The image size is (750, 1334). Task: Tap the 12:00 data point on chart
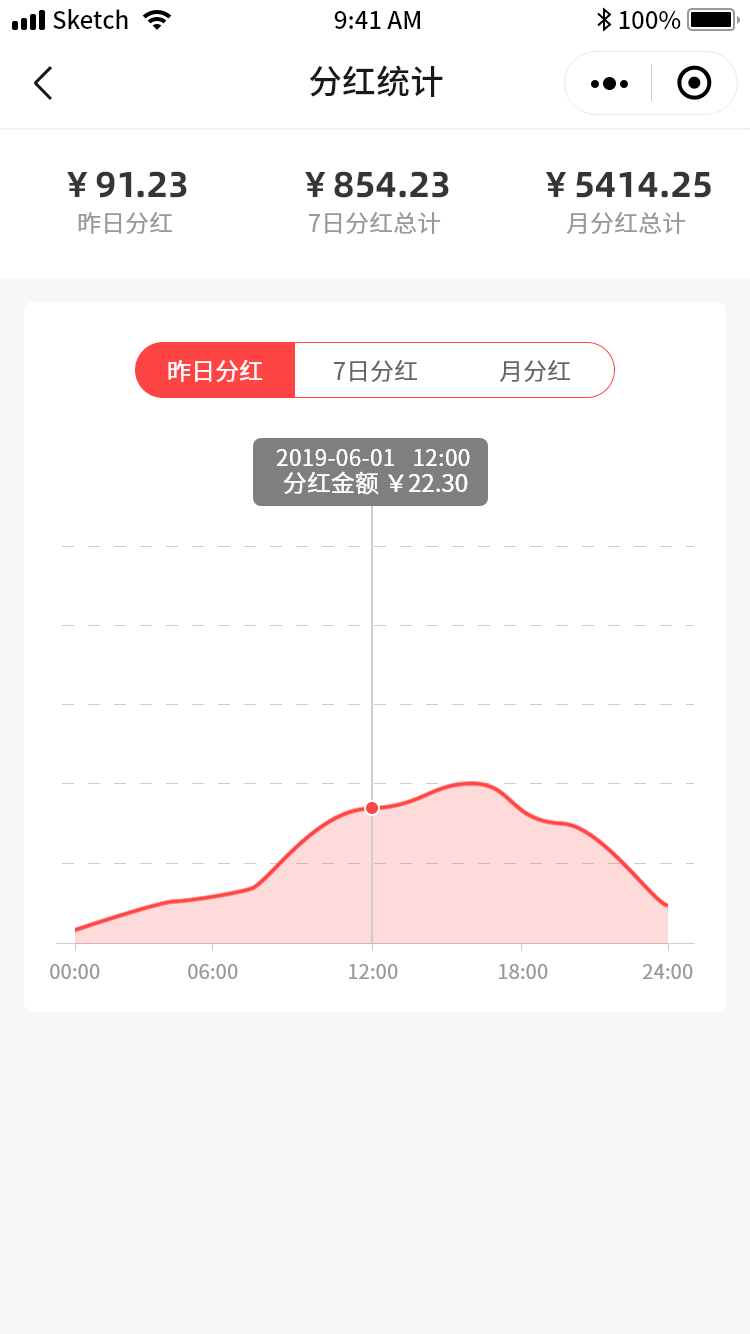click(x=372, y=808)
